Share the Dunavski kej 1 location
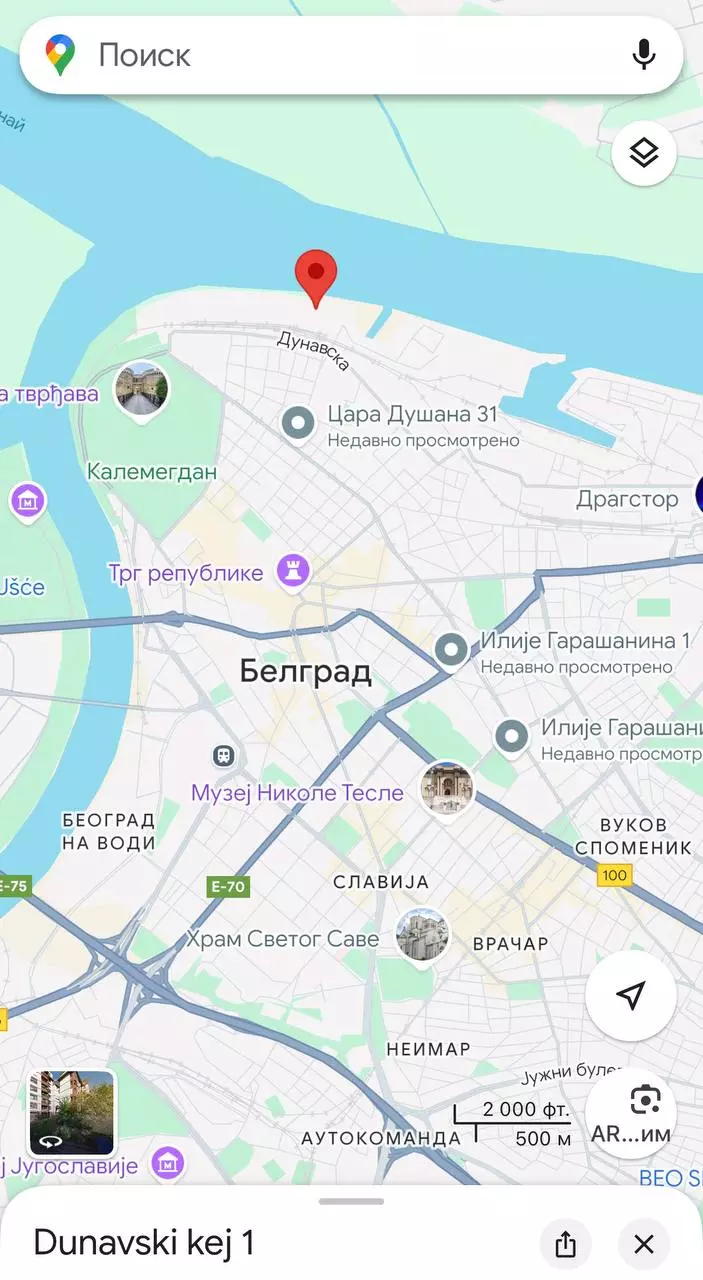The image size is (703, 1280). coord(566,1244)
